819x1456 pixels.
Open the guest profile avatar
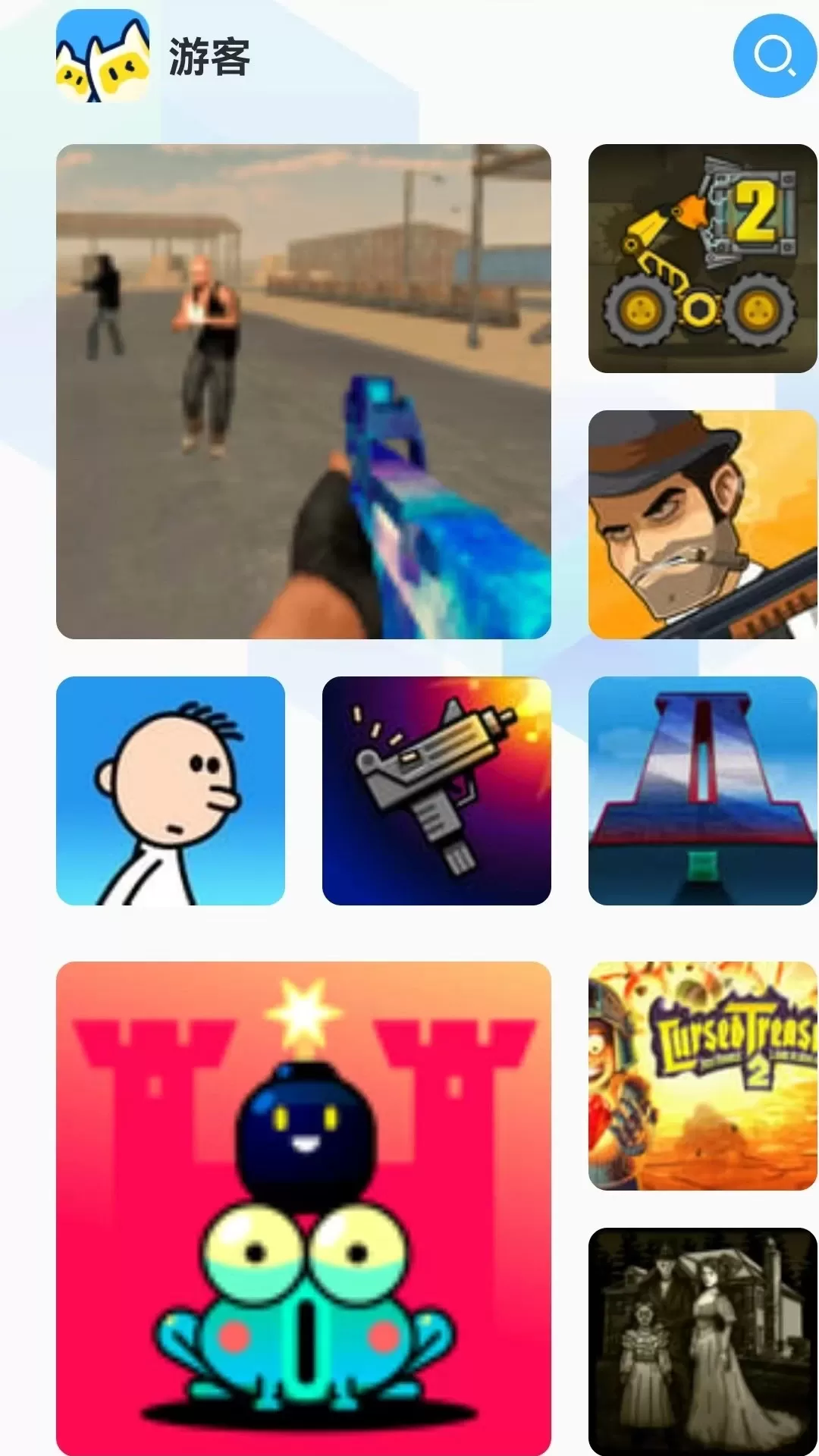tap(102, 57)
